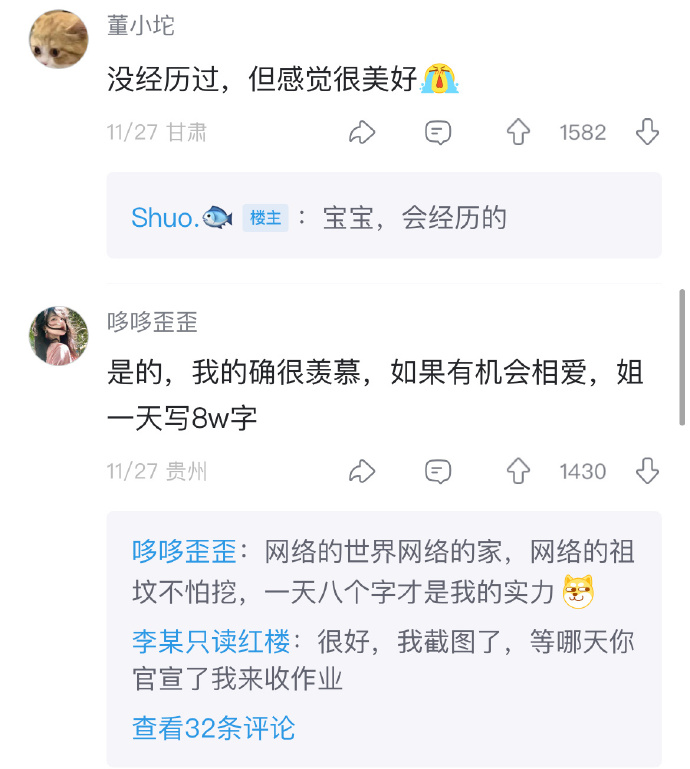Share 哆哆歪歪's comment

point(362,471)
